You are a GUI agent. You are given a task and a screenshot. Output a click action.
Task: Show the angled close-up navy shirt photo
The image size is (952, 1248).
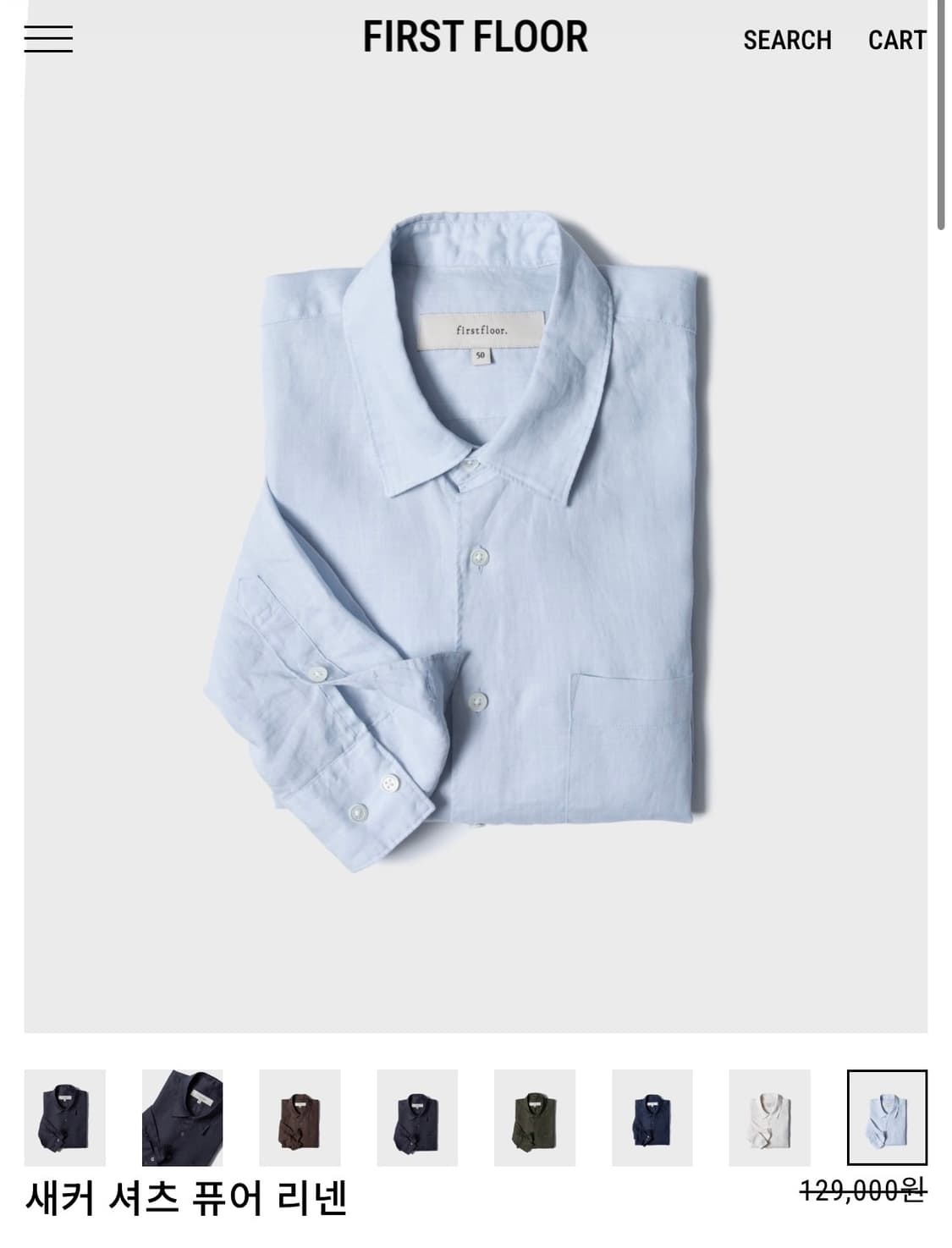tap(182, 1118)
